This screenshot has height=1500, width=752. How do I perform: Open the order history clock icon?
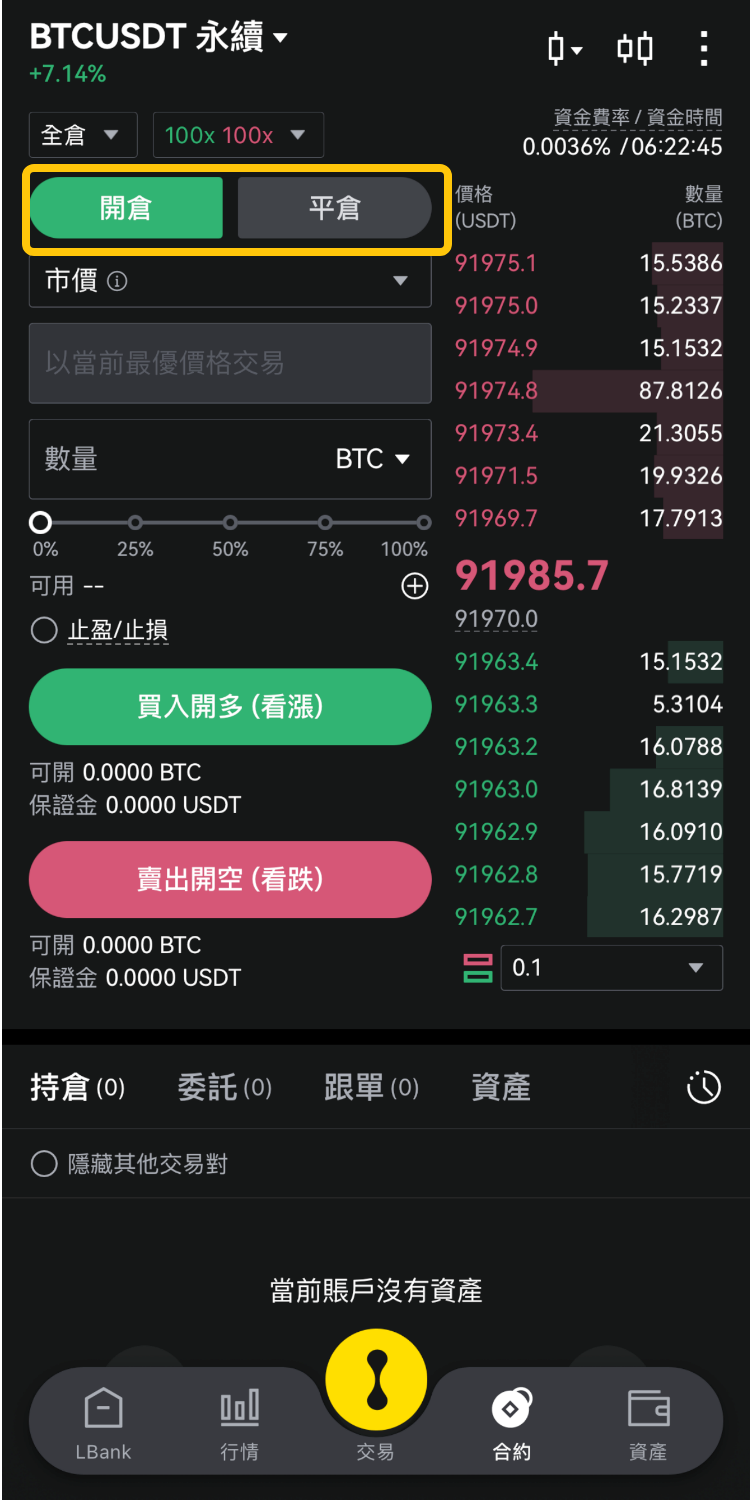point(704,1087)
